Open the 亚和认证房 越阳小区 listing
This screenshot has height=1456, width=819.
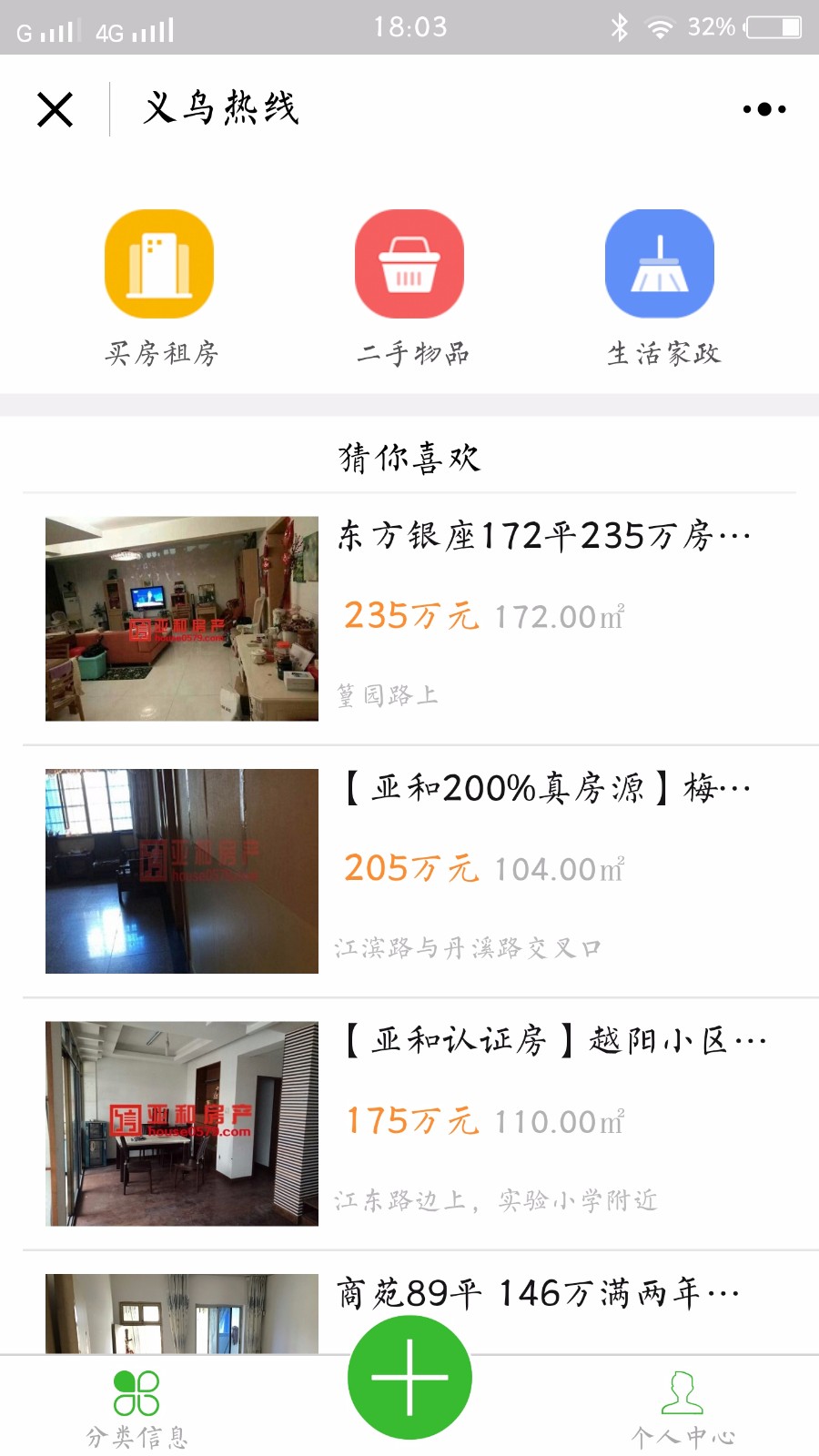point(409,1123)
